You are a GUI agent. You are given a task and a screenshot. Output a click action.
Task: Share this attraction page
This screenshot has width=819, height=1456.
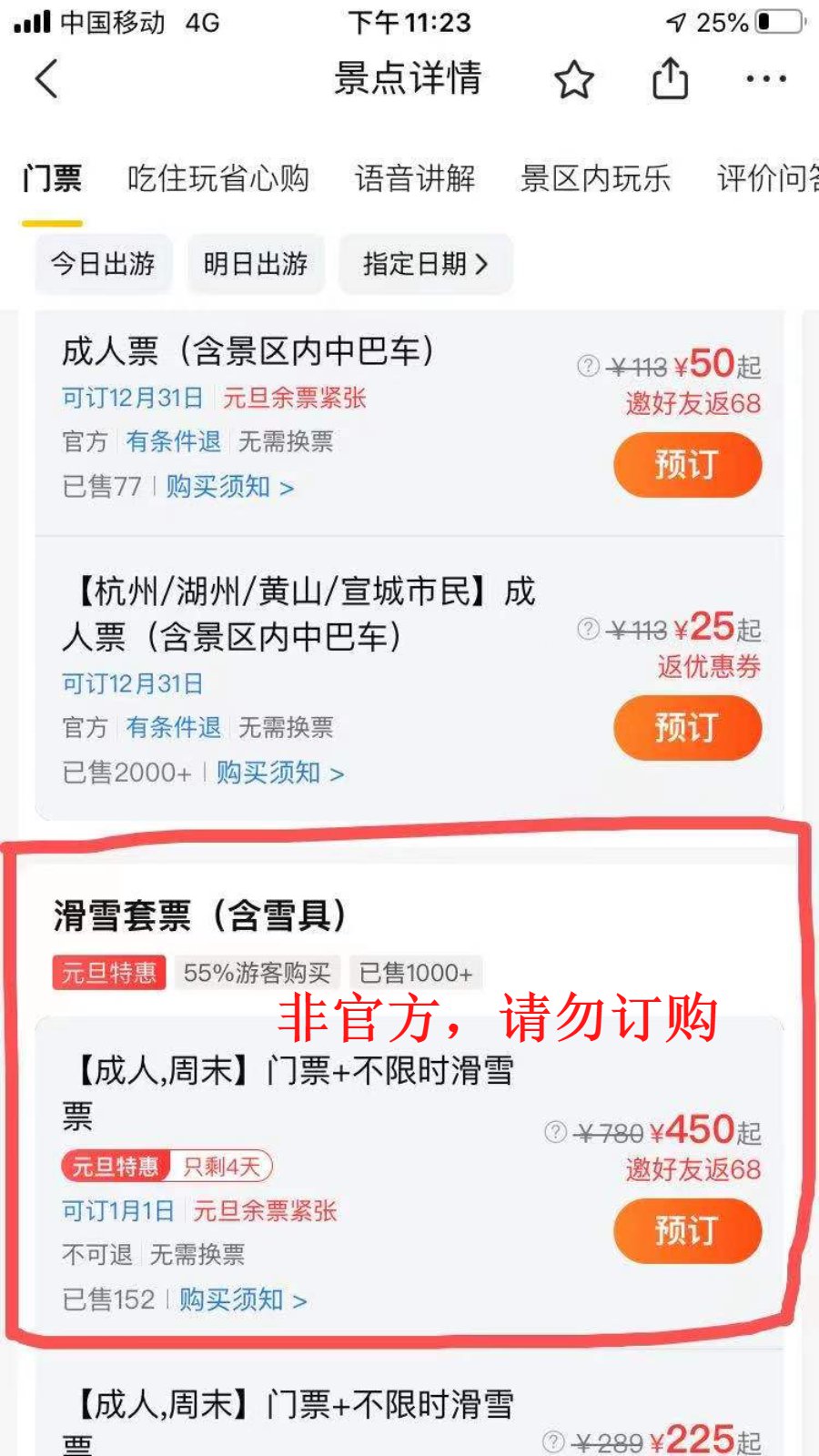(x=671, y=79)
